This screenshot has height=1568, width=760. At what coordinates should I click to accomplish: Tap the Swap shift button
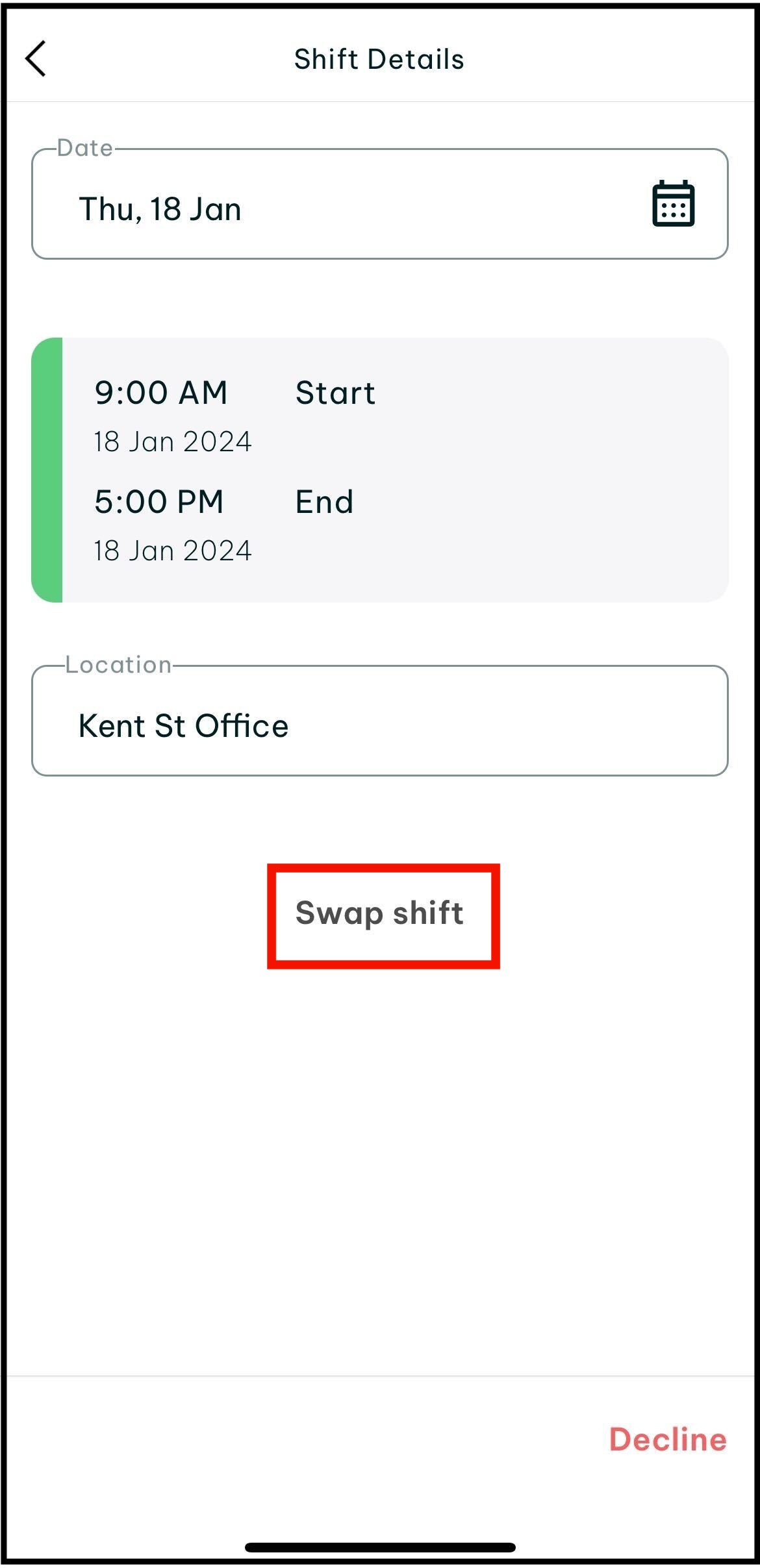pos(380,913)
